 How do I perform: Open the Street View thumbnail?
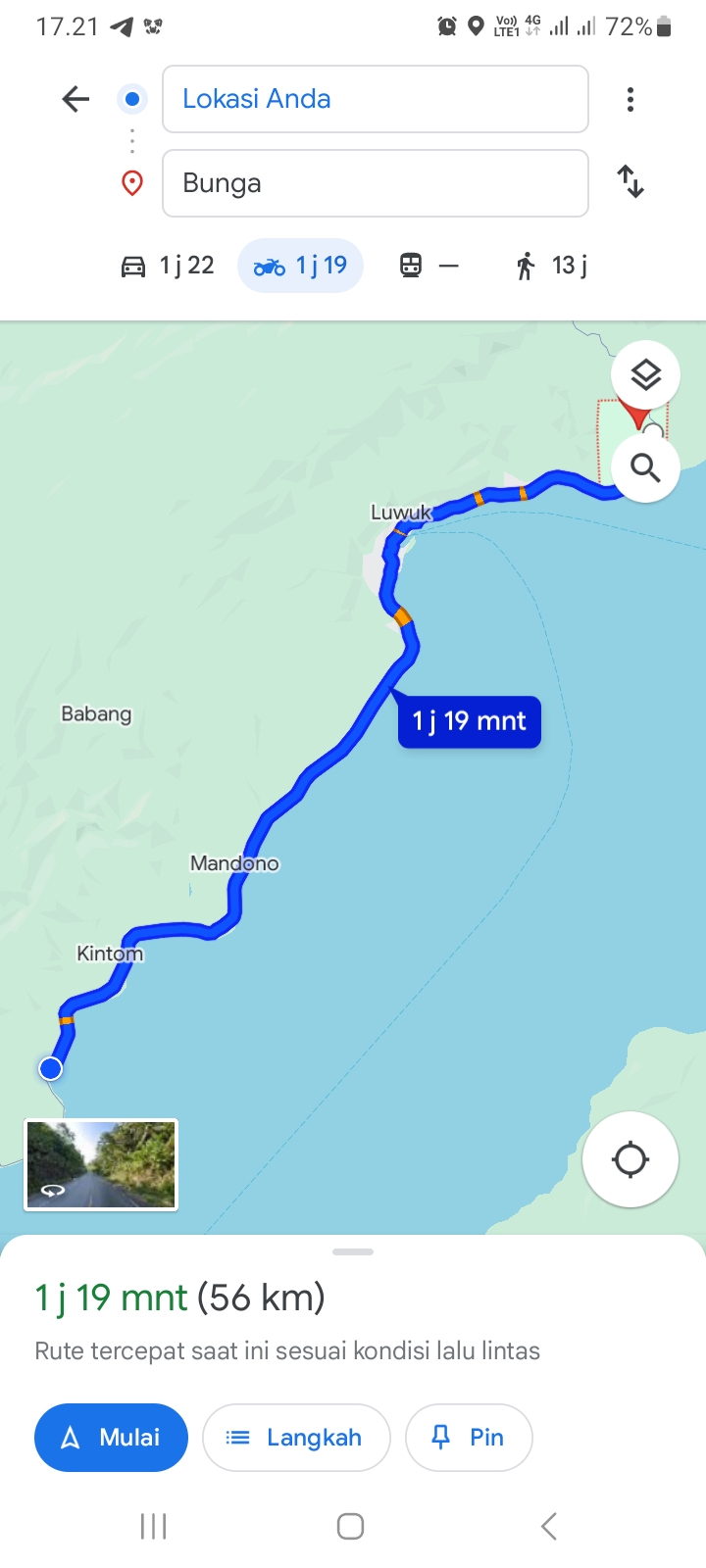pyautogui.click(x=101, y=1165)
